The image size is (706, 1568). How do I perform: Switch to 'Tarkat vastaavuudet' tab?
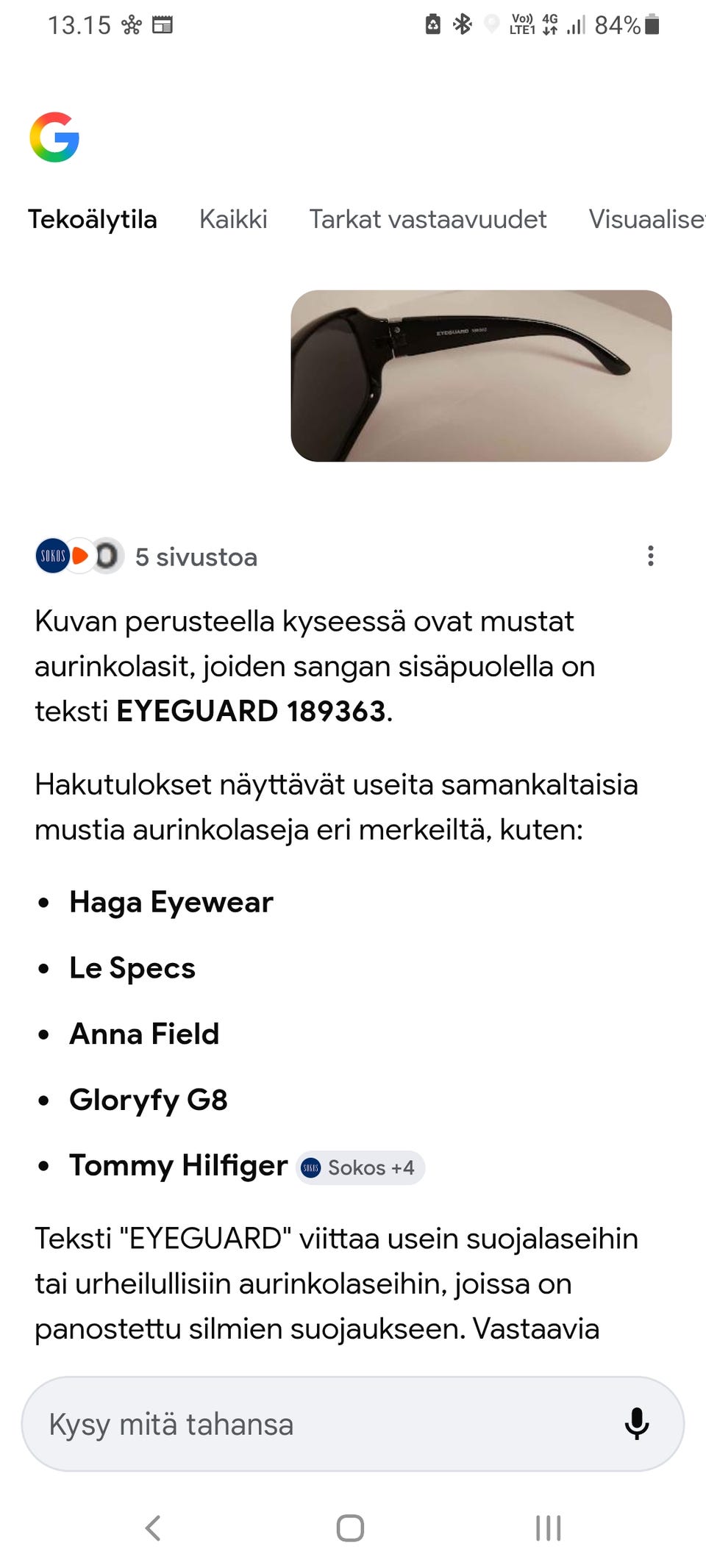(428, 218)
